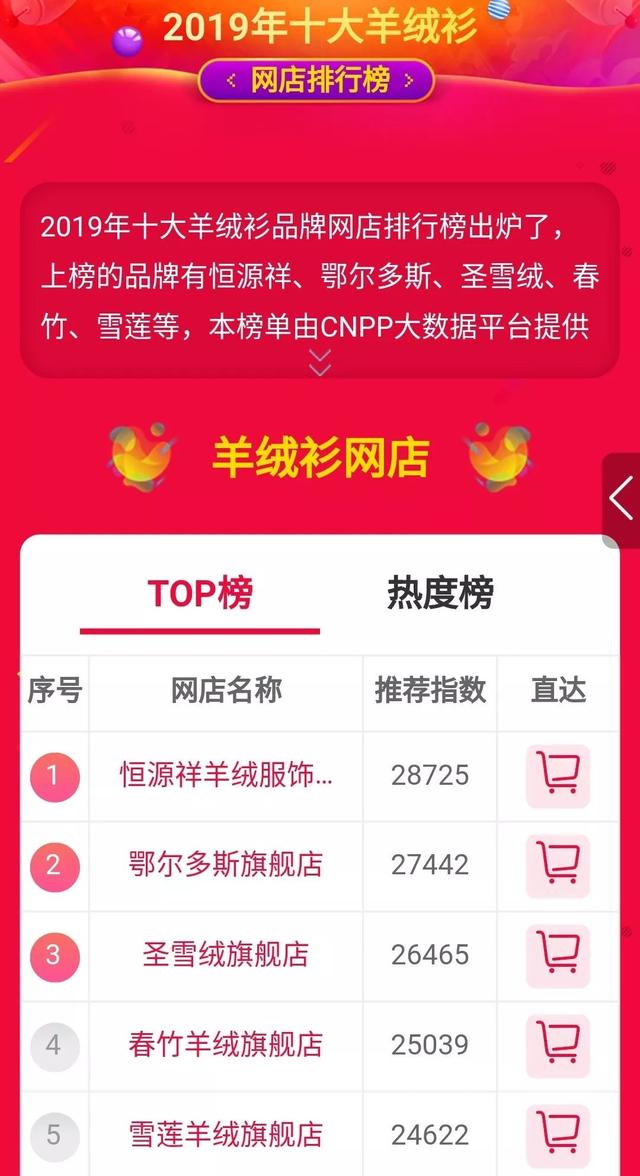The image size is (640, 1176).
Task: Go to the next ranking with the right arrow
Action: tap(408, 81)
